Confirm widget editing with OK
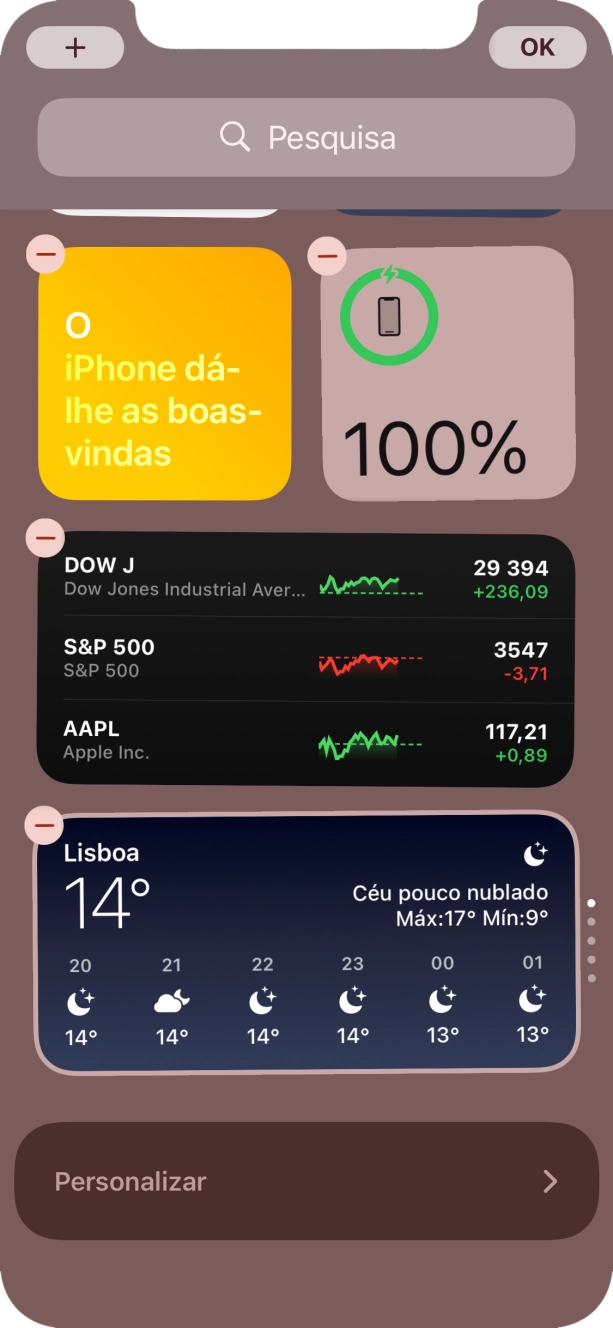 click(x=537, y=47)
